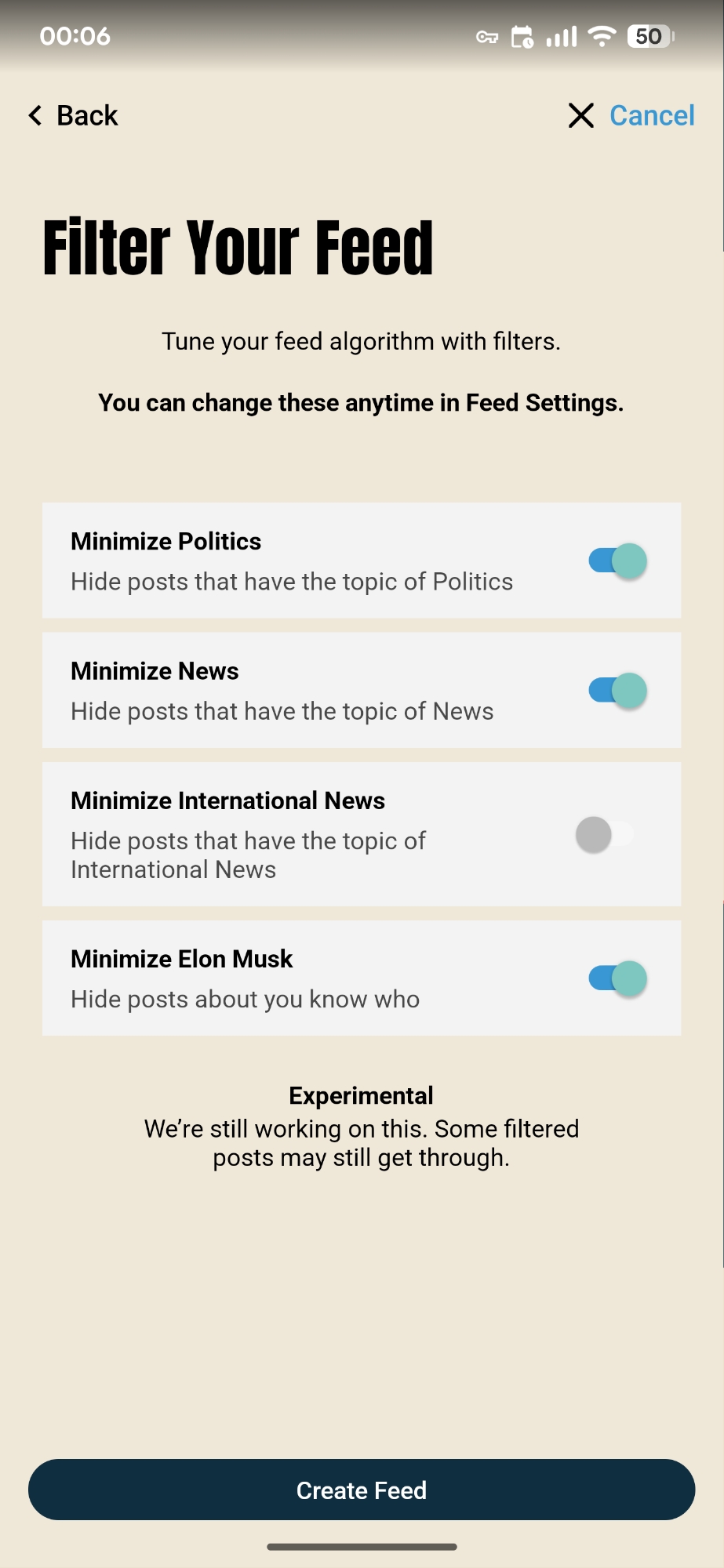Turn off the Minimize Politics switch
Screen dimensions: 724x1568
617,561
